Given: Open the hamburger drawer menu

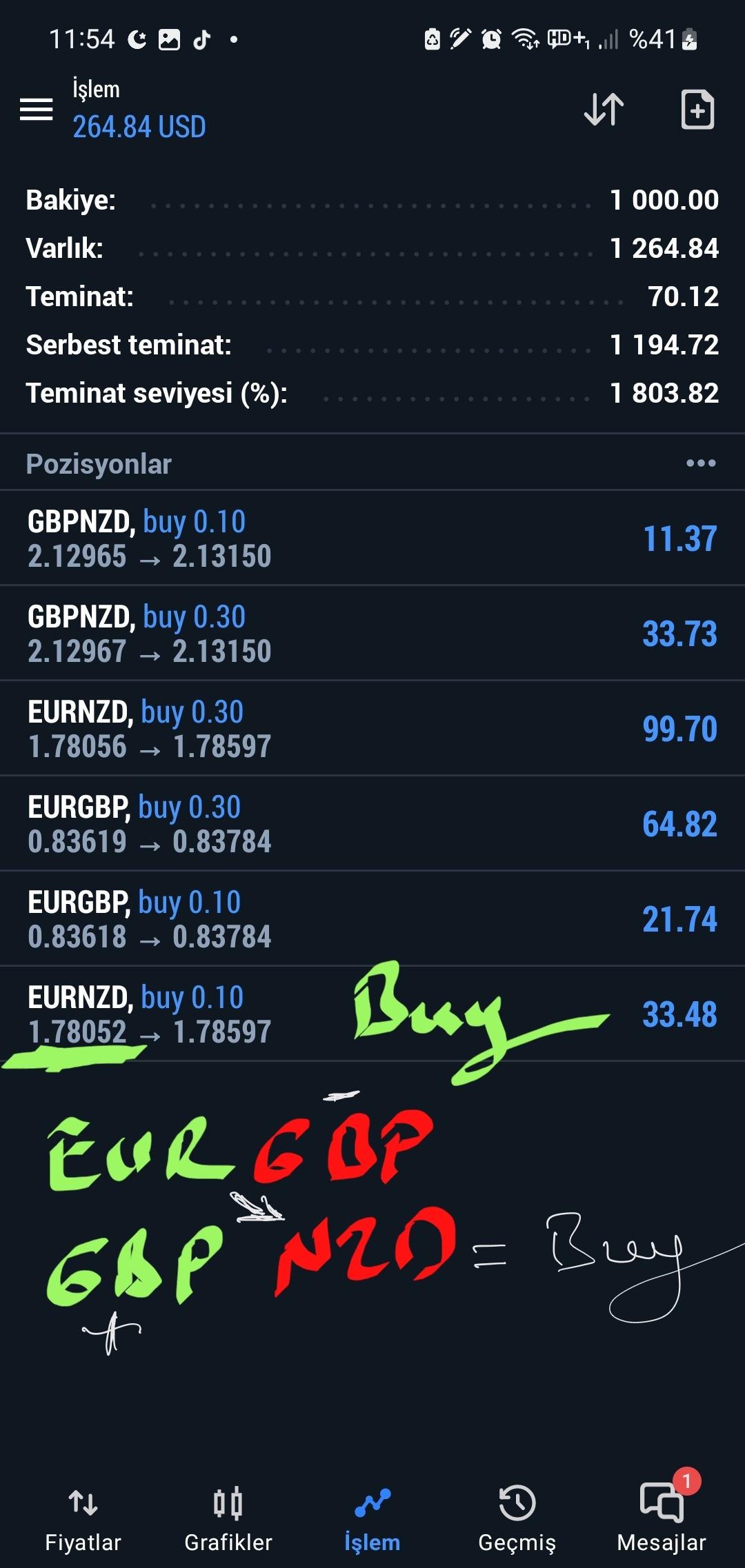Looking at the screenshot, I should pos(36,109).
